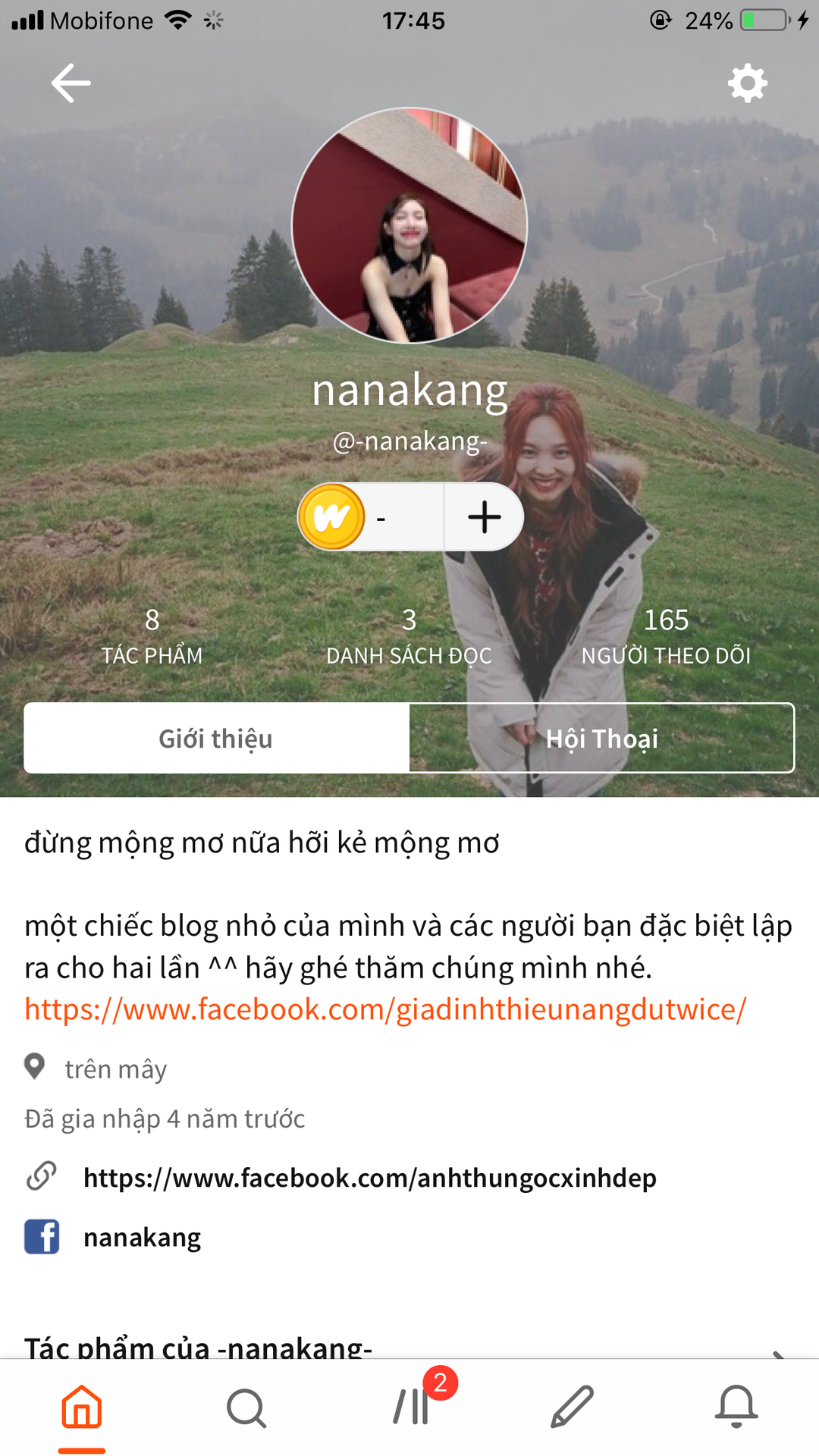The image size is (819, 1456).
Task: Go back using the arrow icon
Action: coord(71,83)
